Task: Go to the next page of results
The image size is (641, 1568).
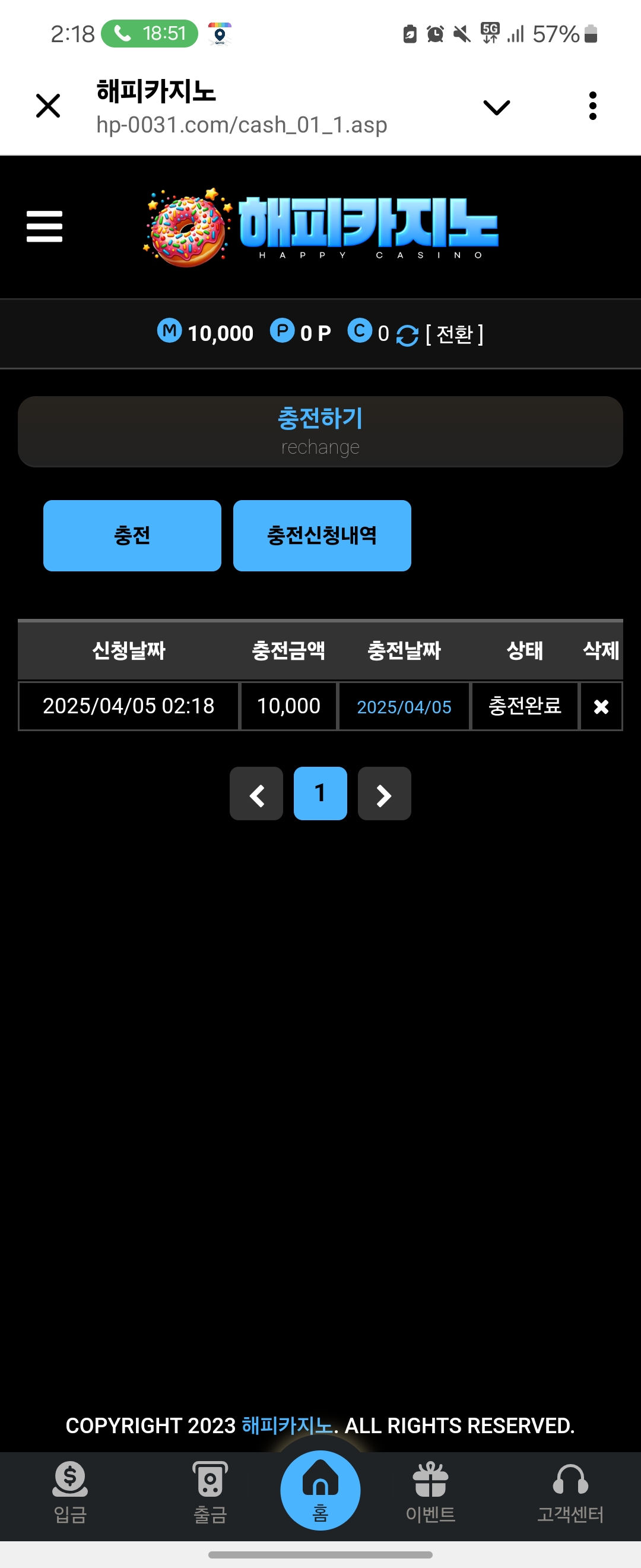Action: (385, 794)
